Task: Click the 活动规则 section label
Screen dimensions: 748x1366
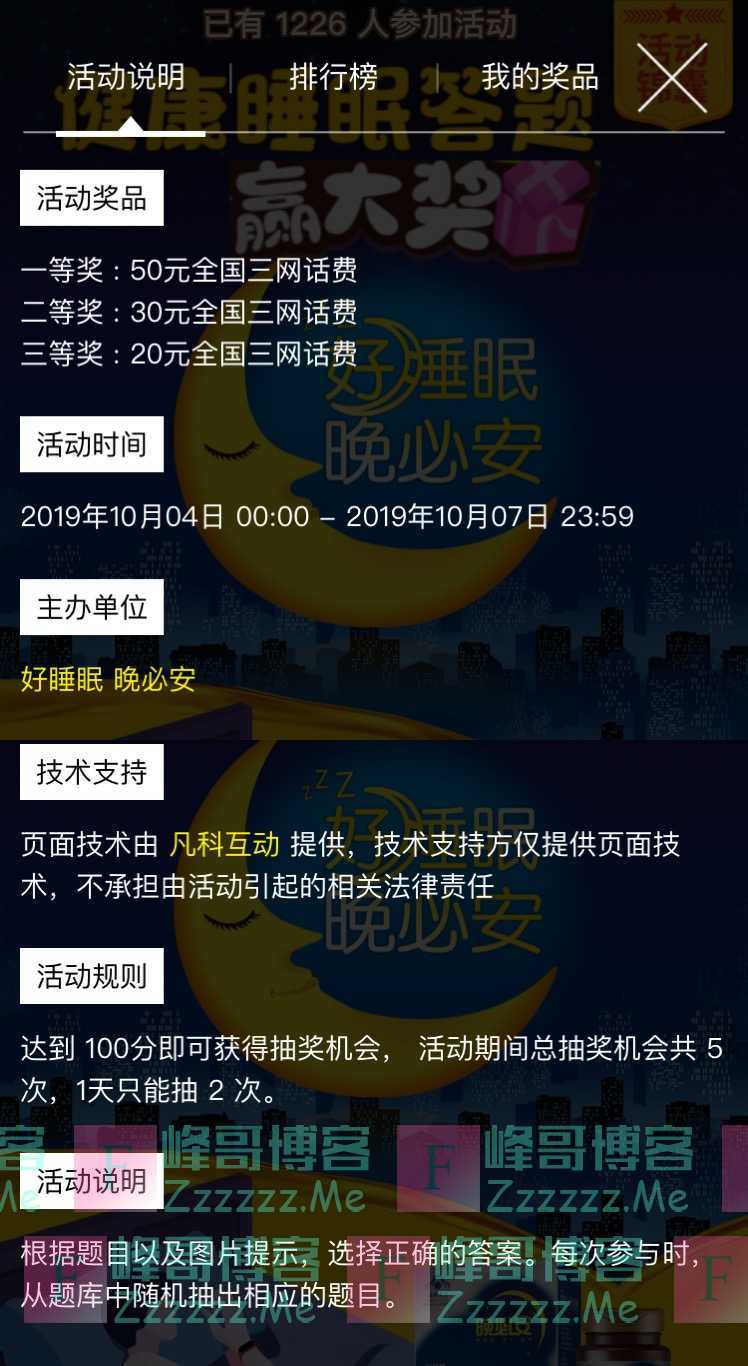Action: point(91,977)
